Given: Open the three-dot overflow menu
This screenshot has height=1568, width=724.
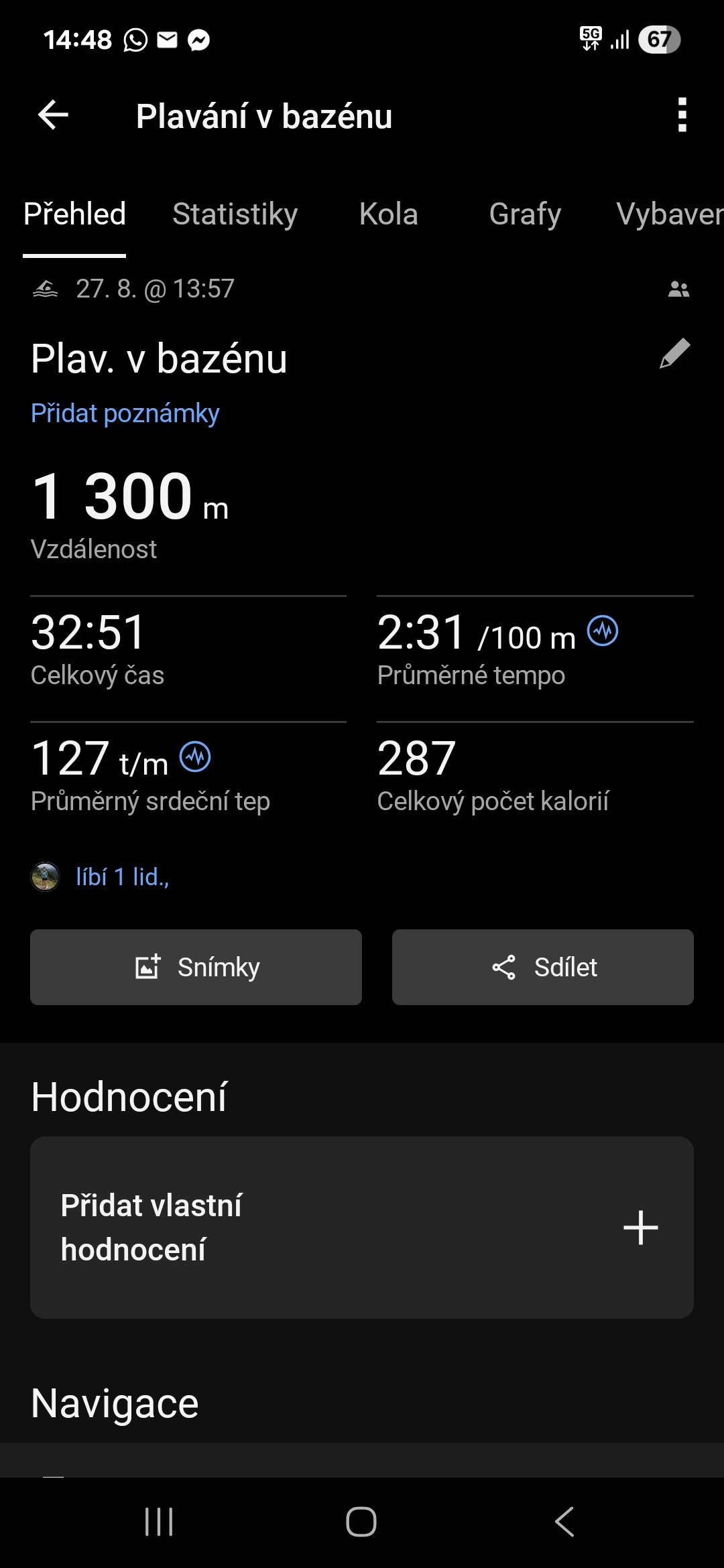Looking at the screenshot, I should pos(682,115).
